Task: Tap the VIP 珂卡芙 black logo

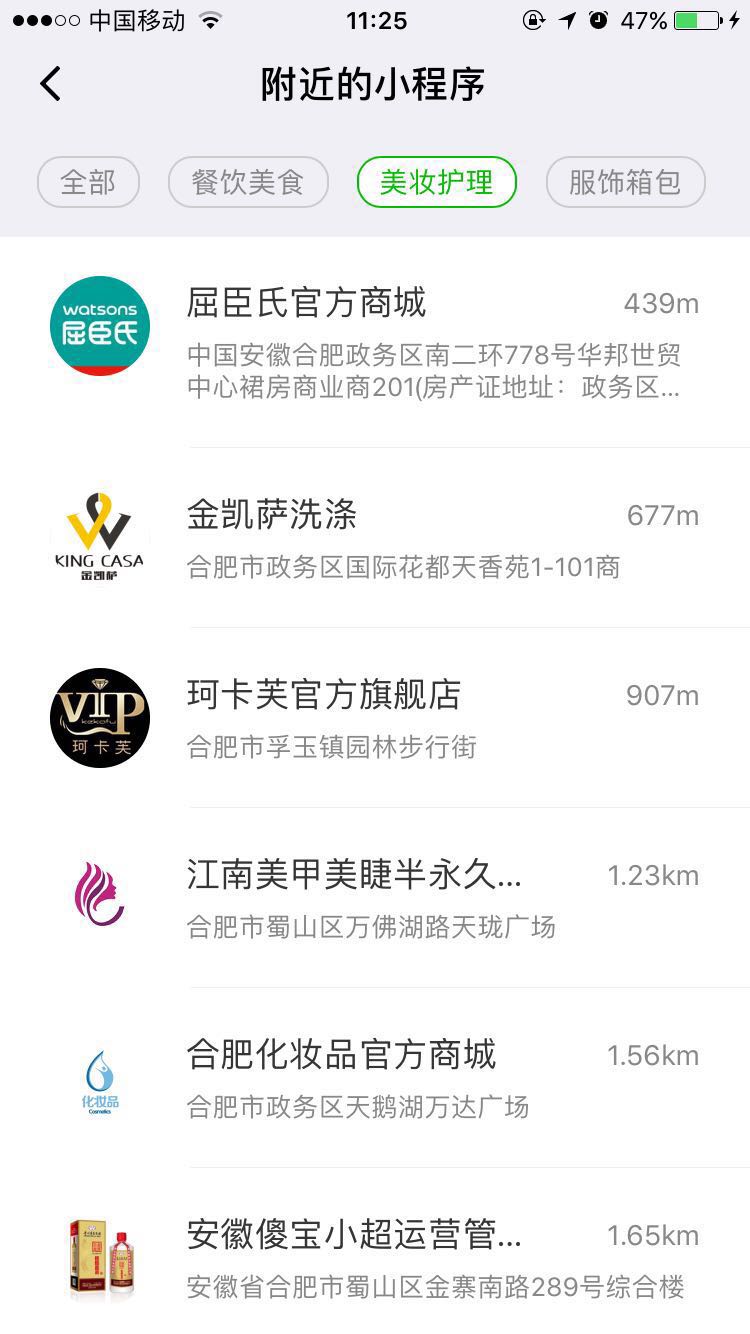Action: pos(99,718)
